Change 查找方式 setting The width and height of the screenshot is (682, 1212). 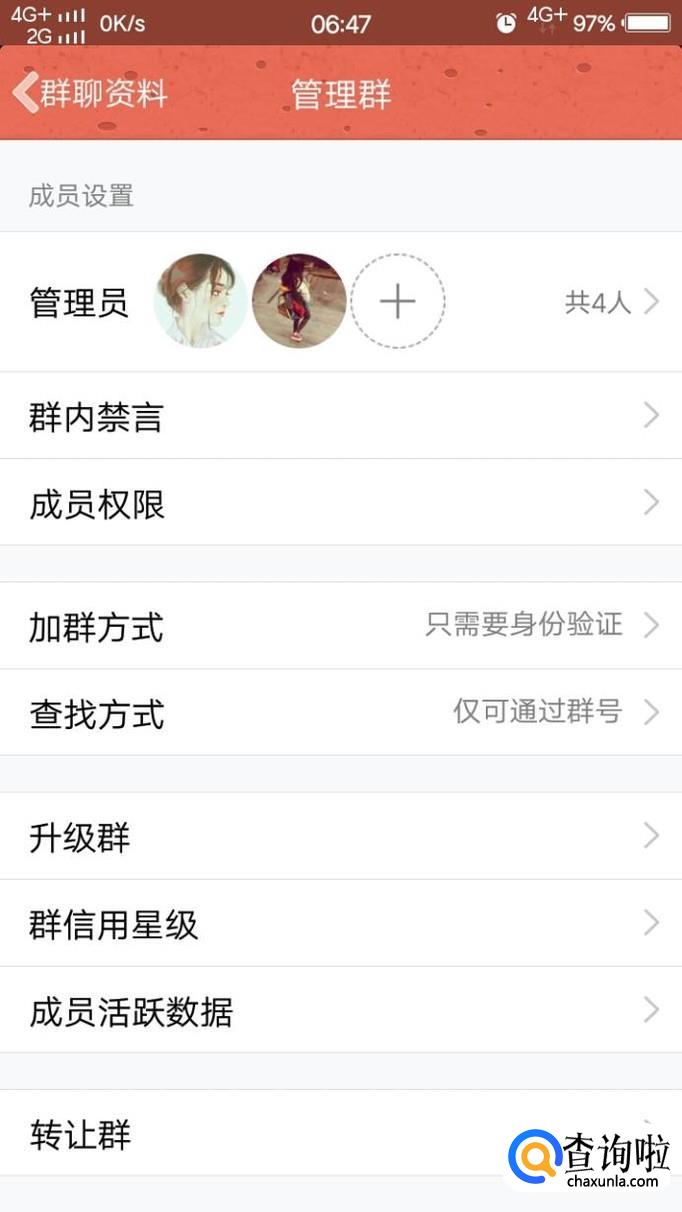pos(340,713)
